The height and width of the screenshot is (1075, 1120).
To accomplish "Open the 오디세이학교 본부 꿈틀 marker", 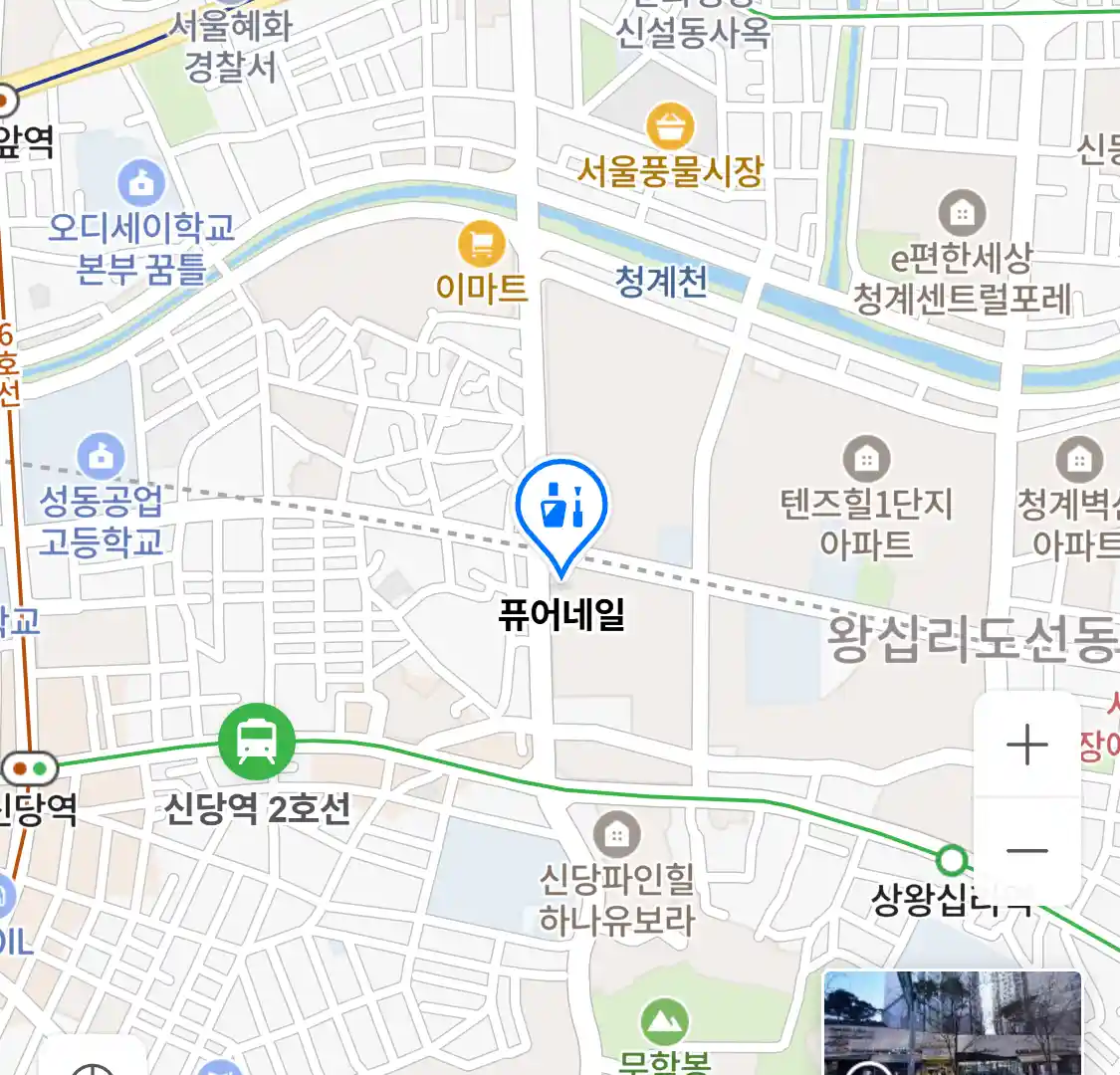I will pyautogui.click(x=140, y=183).
